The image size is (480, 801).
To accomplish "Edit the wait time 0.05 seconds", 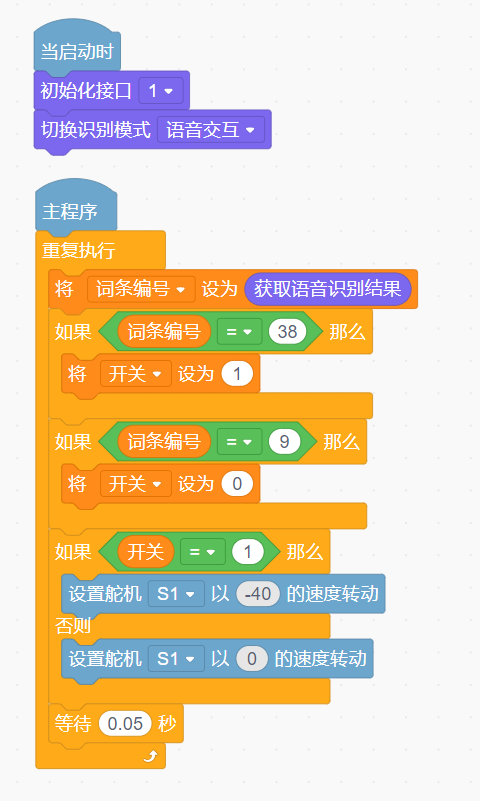I will pos(125,723).
